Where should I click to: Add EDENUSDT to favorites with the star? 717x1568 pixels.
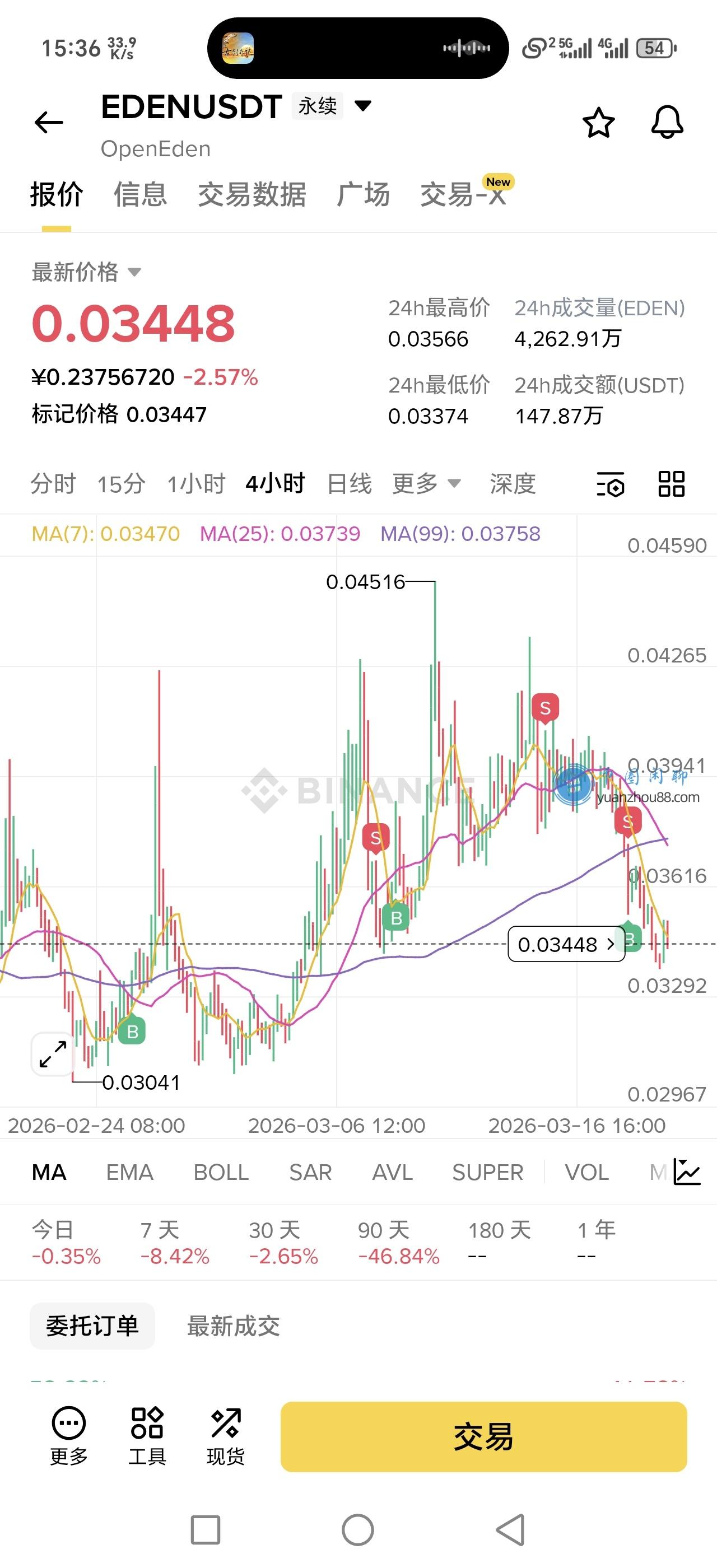pos(598,122)
